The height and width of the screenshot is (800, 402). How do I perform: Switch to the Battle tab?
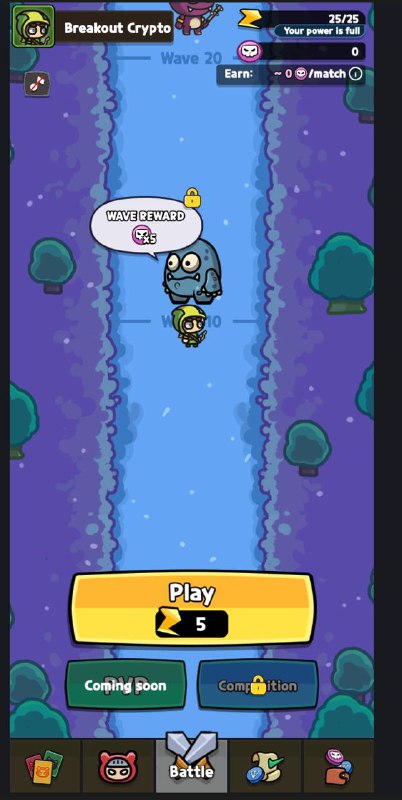tap(192, 764)
